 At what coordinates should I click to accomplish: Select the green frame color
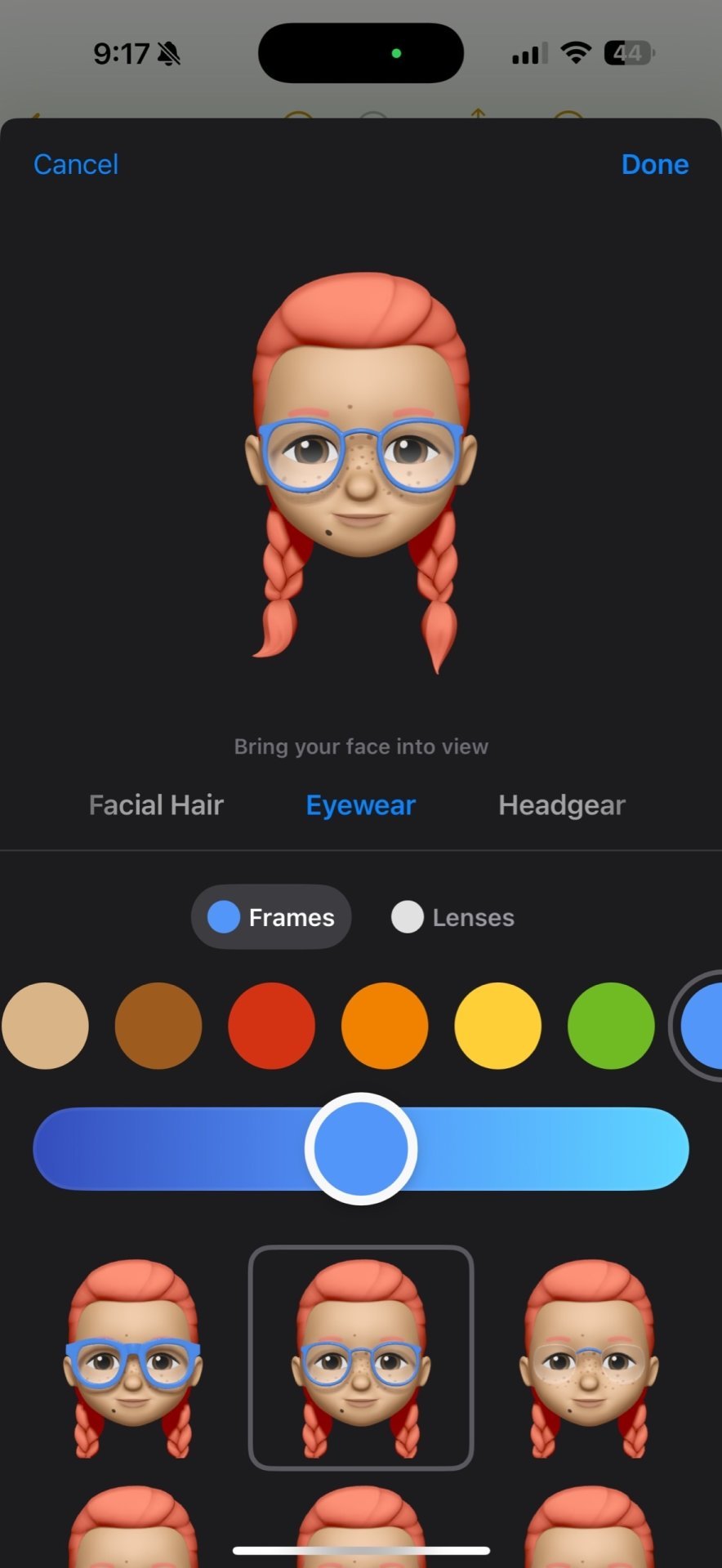tap(611, 1026)
